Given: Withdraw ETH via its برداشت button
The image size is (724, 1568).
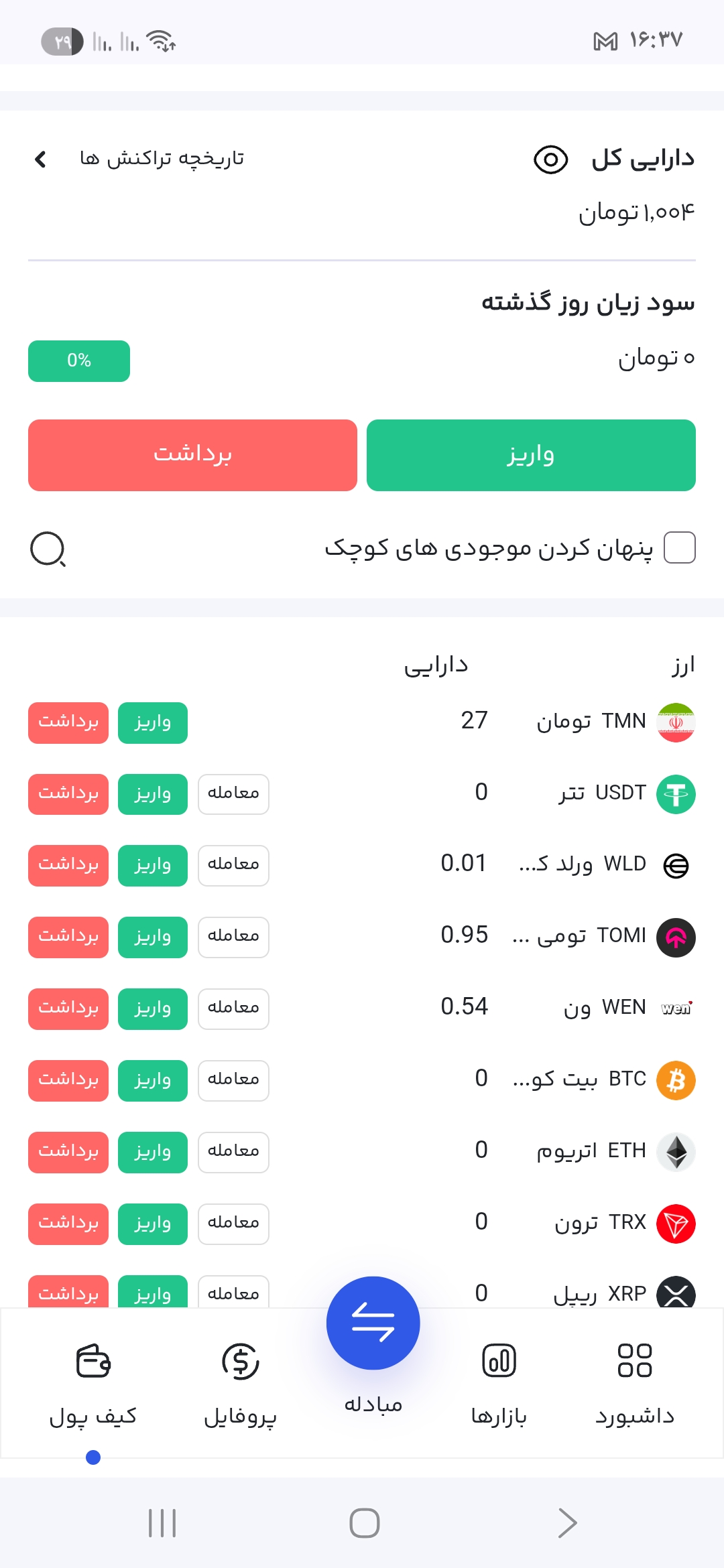Looking at the screenshot, I should pyautogui.click(x=68, y=1152).
